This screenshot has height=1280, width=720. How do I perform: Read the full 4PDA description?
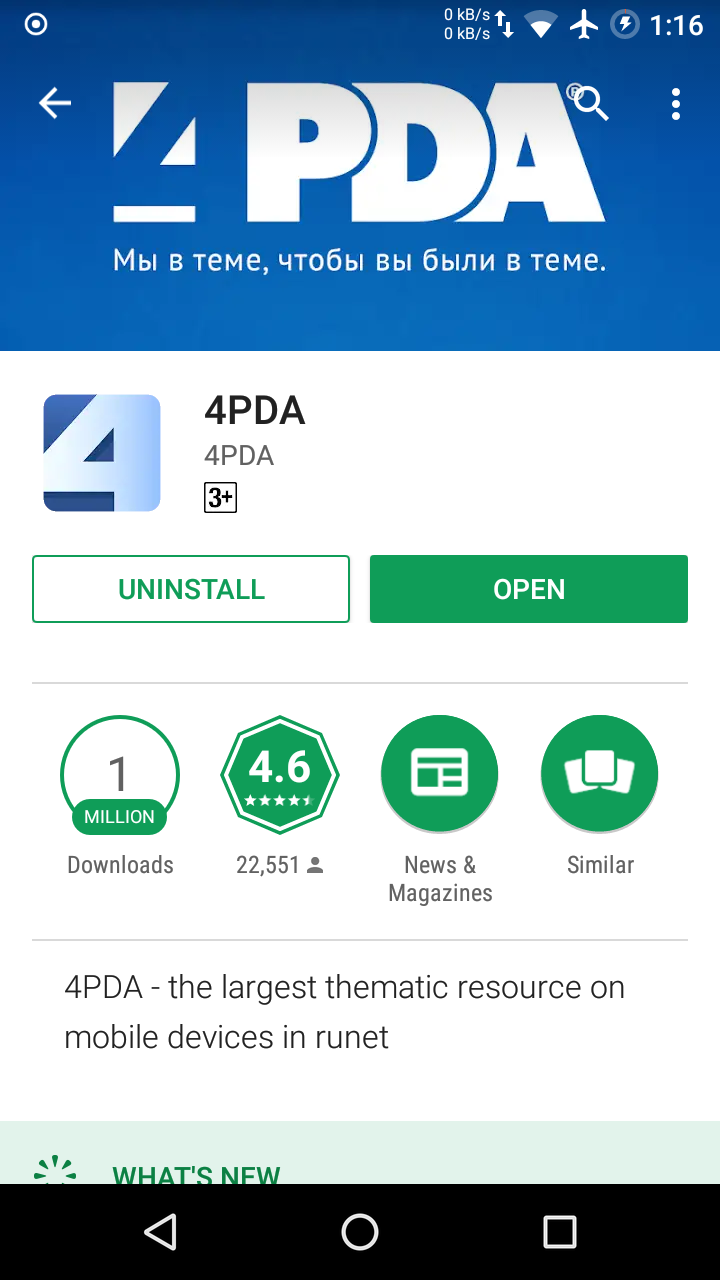pyautogui.click(x=345, y=1011)
